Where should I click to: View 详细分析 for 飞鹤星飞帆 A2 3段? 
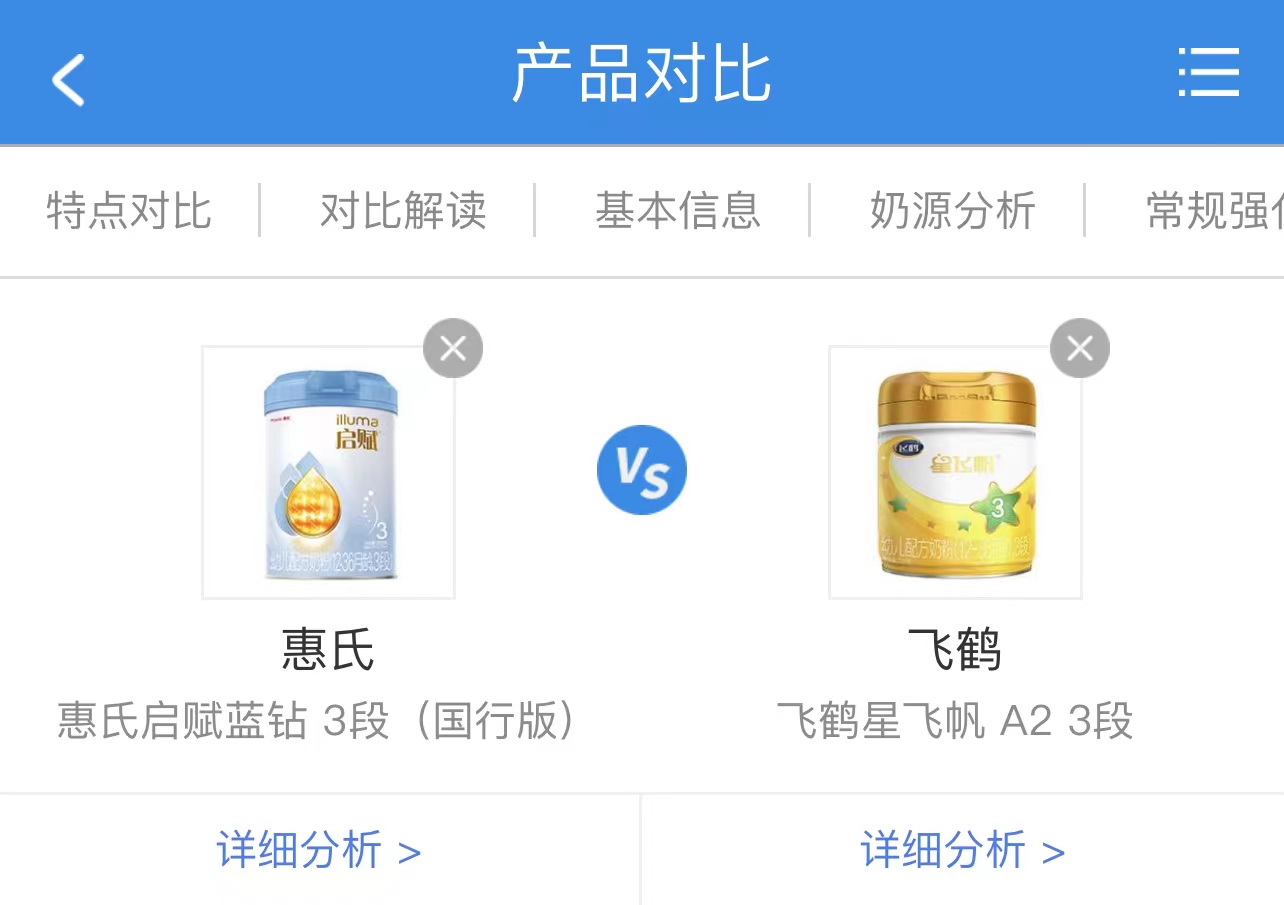962,851
